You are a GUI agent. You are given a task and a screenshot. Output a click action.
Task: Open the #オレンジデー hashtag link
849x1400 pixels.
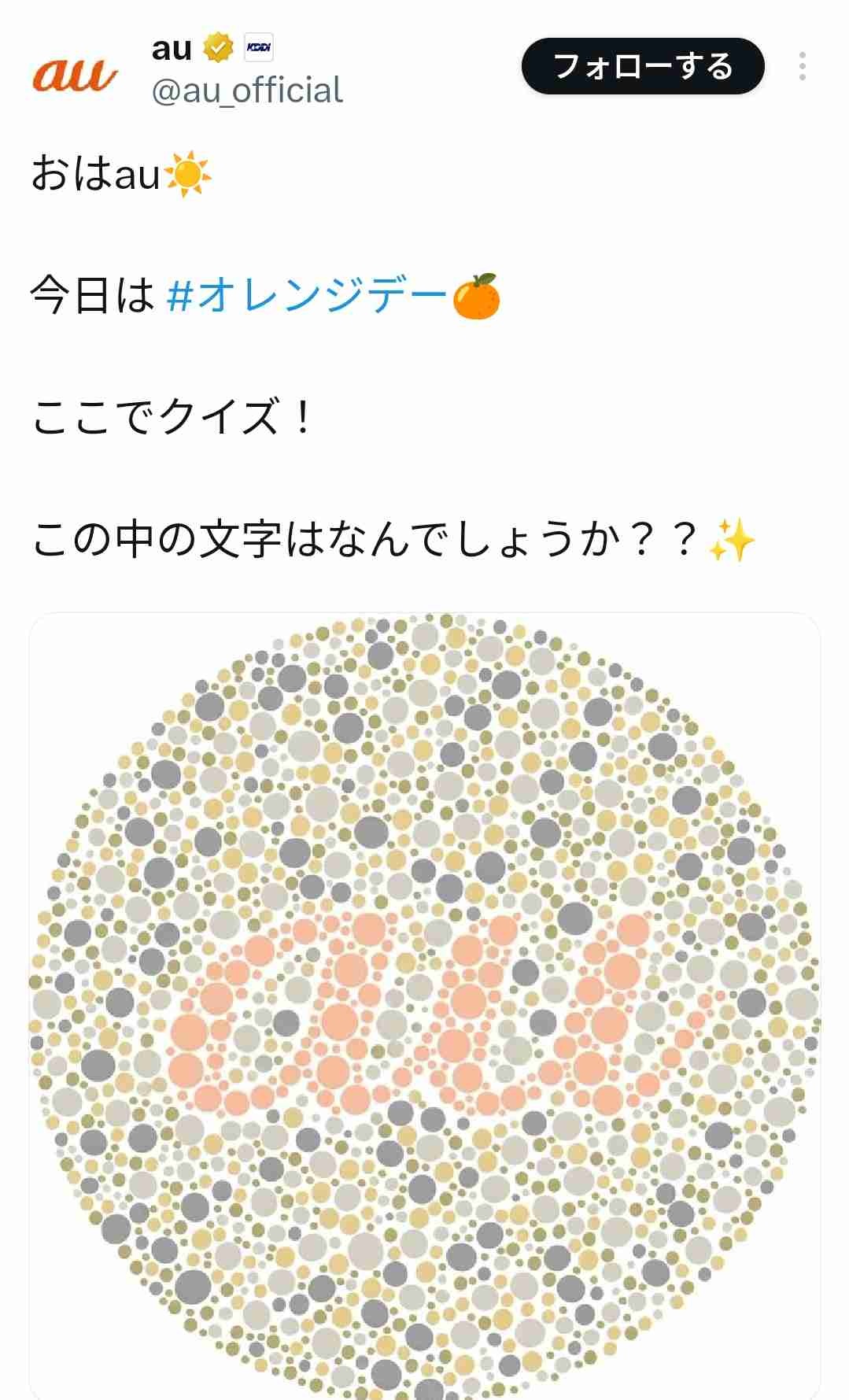click(307, 297)
